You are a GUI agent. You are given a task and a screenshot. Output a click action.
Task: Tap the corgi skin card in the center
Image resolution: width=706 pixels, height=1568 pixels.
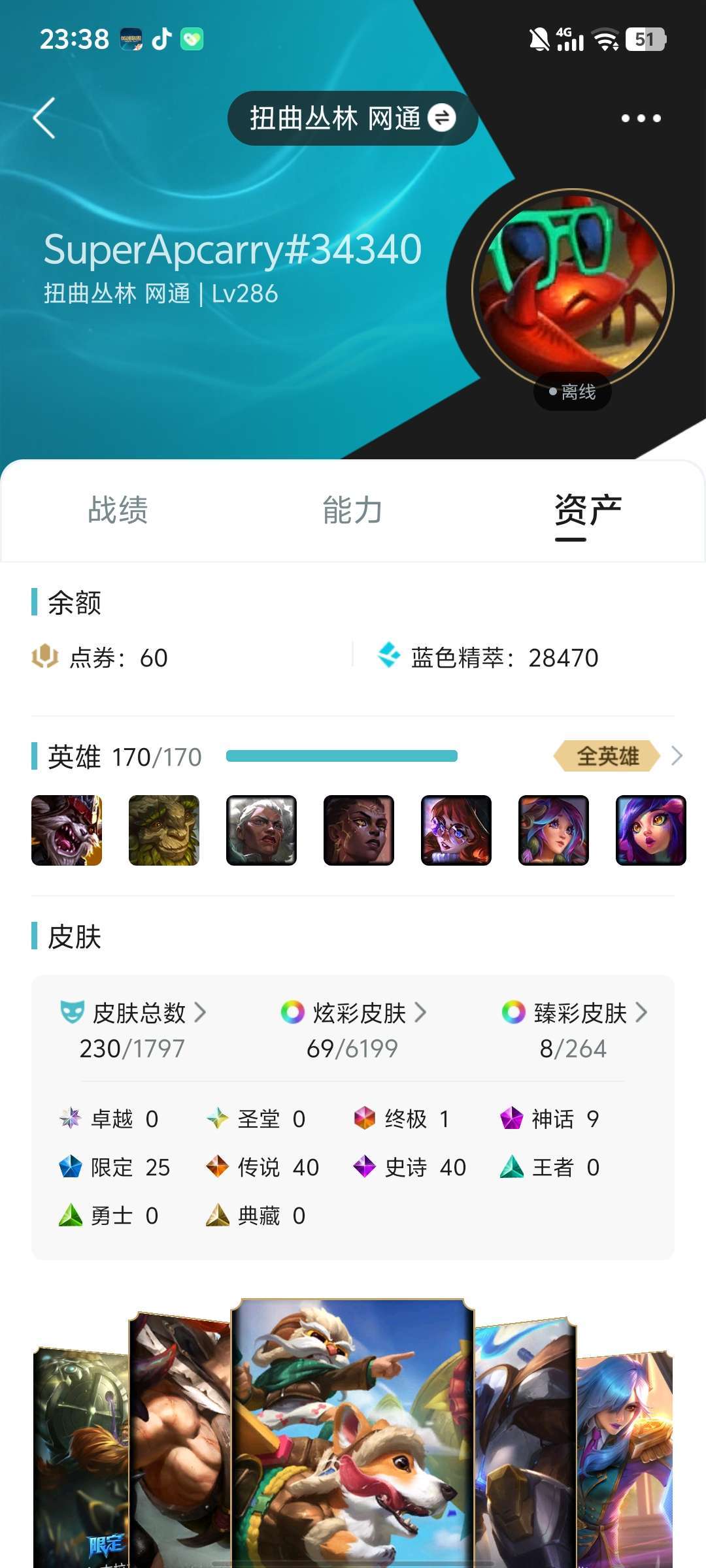pos(353,1433)
